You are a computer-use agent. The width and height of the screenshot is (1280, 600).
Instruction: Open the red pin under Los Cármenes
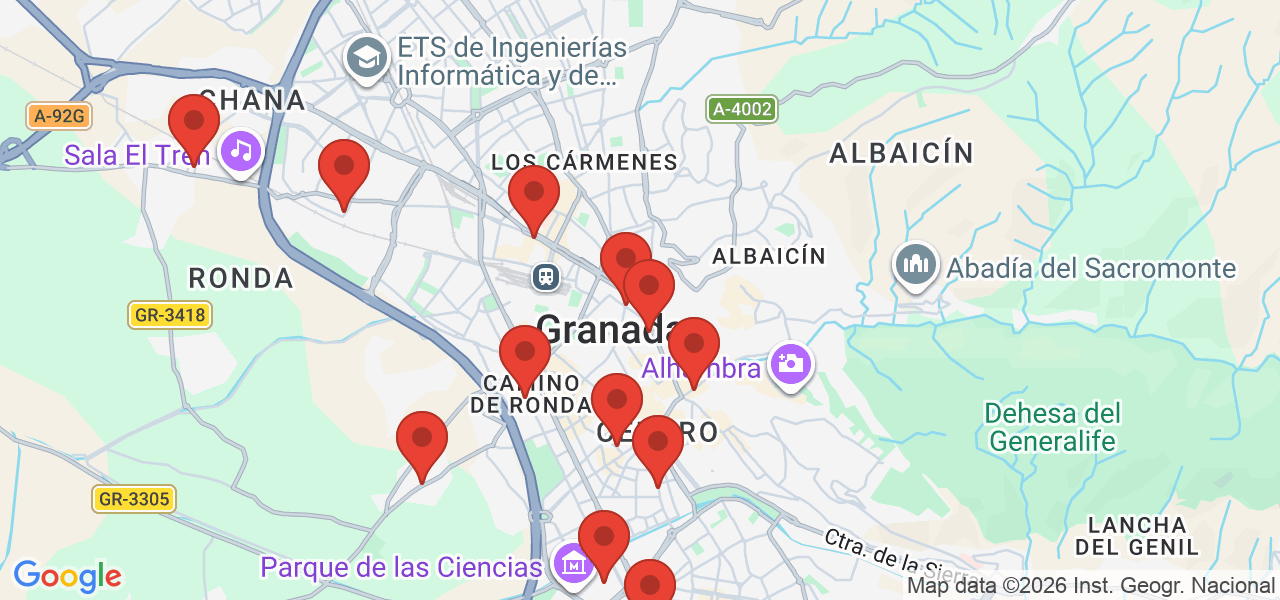tap(533, 195)
